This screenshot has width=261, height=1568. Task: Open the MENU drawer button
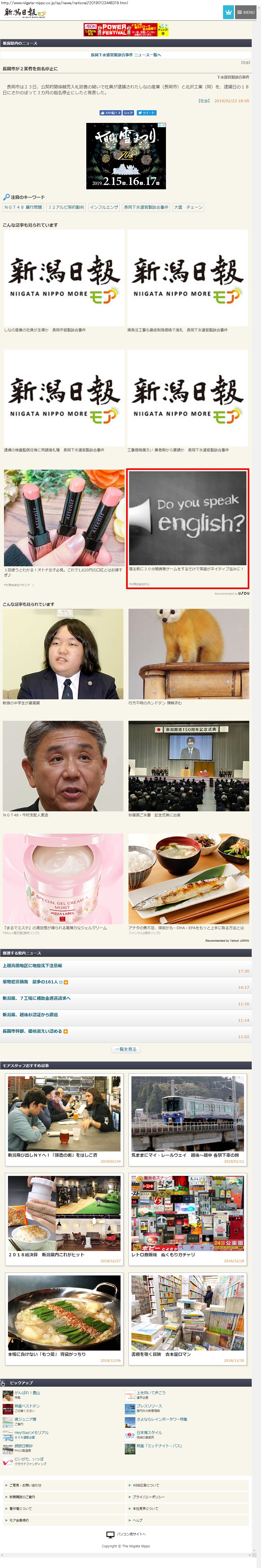pyautogui.click(x=246, y=12)
